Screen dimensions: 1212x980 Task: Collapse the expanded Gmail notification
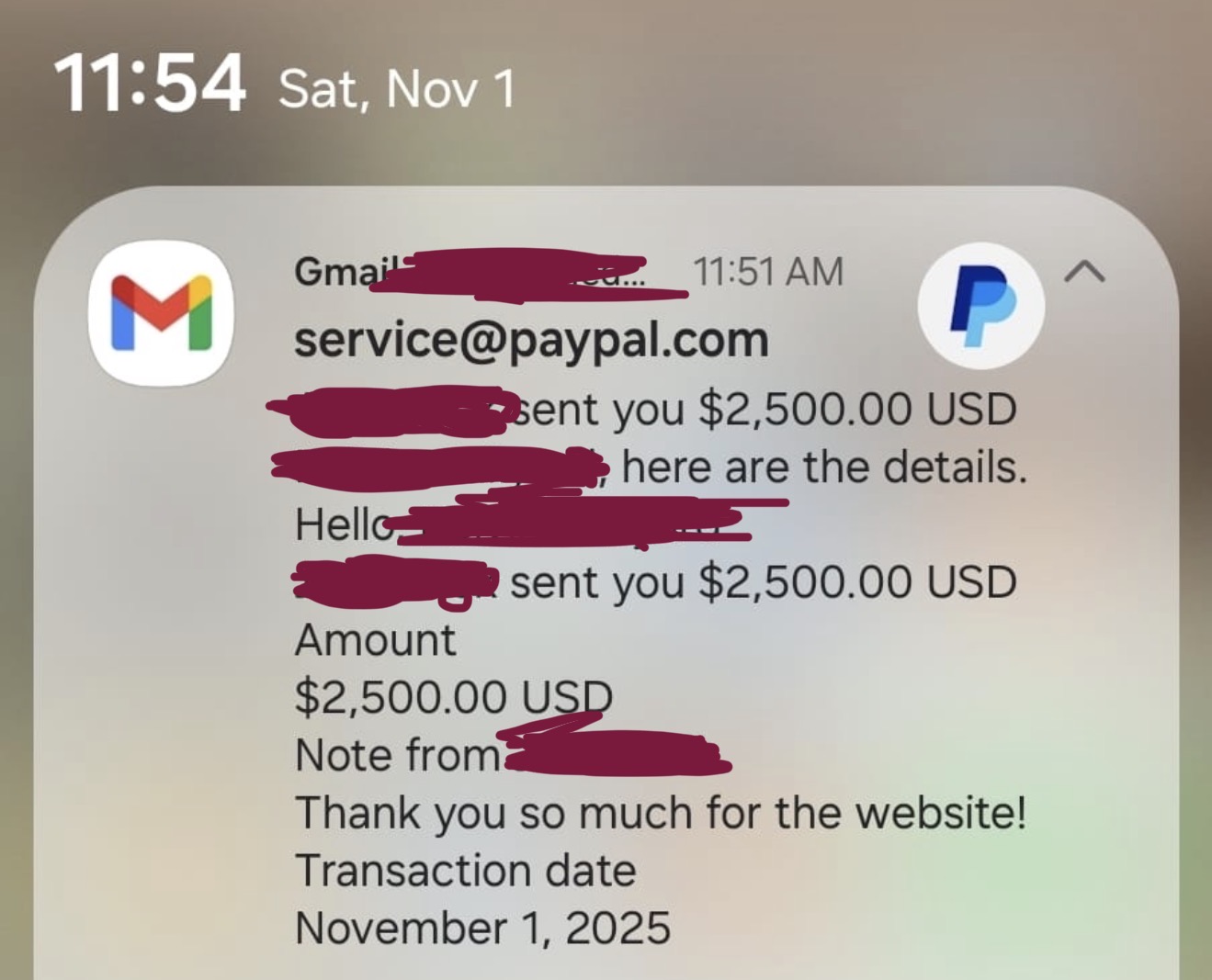coord(1085,271)
